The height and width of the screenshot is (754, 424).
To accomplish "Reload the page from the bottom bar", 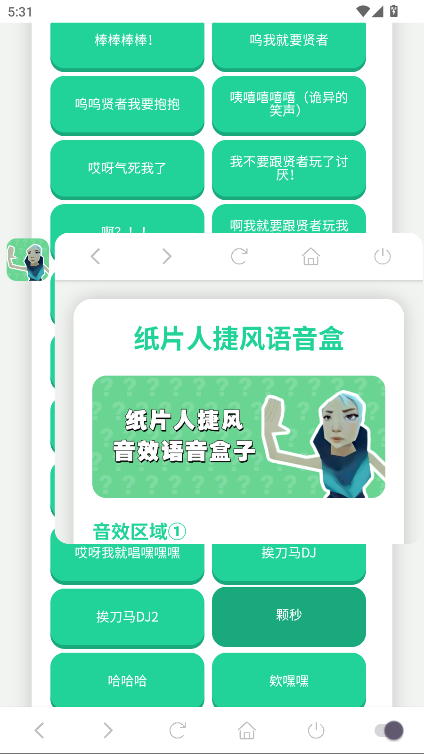I will [177, 730].
